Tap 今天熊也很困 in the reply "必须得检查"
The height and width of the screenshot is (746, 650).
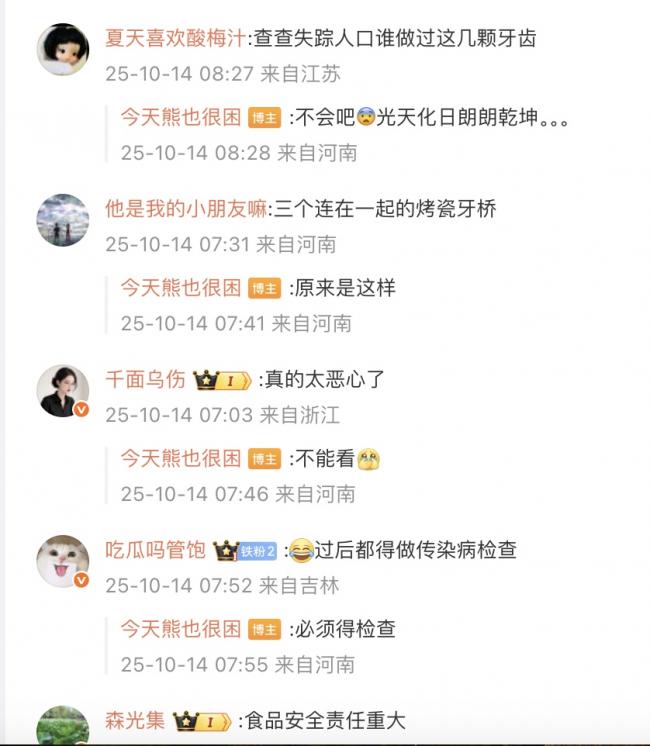(181, 629)
